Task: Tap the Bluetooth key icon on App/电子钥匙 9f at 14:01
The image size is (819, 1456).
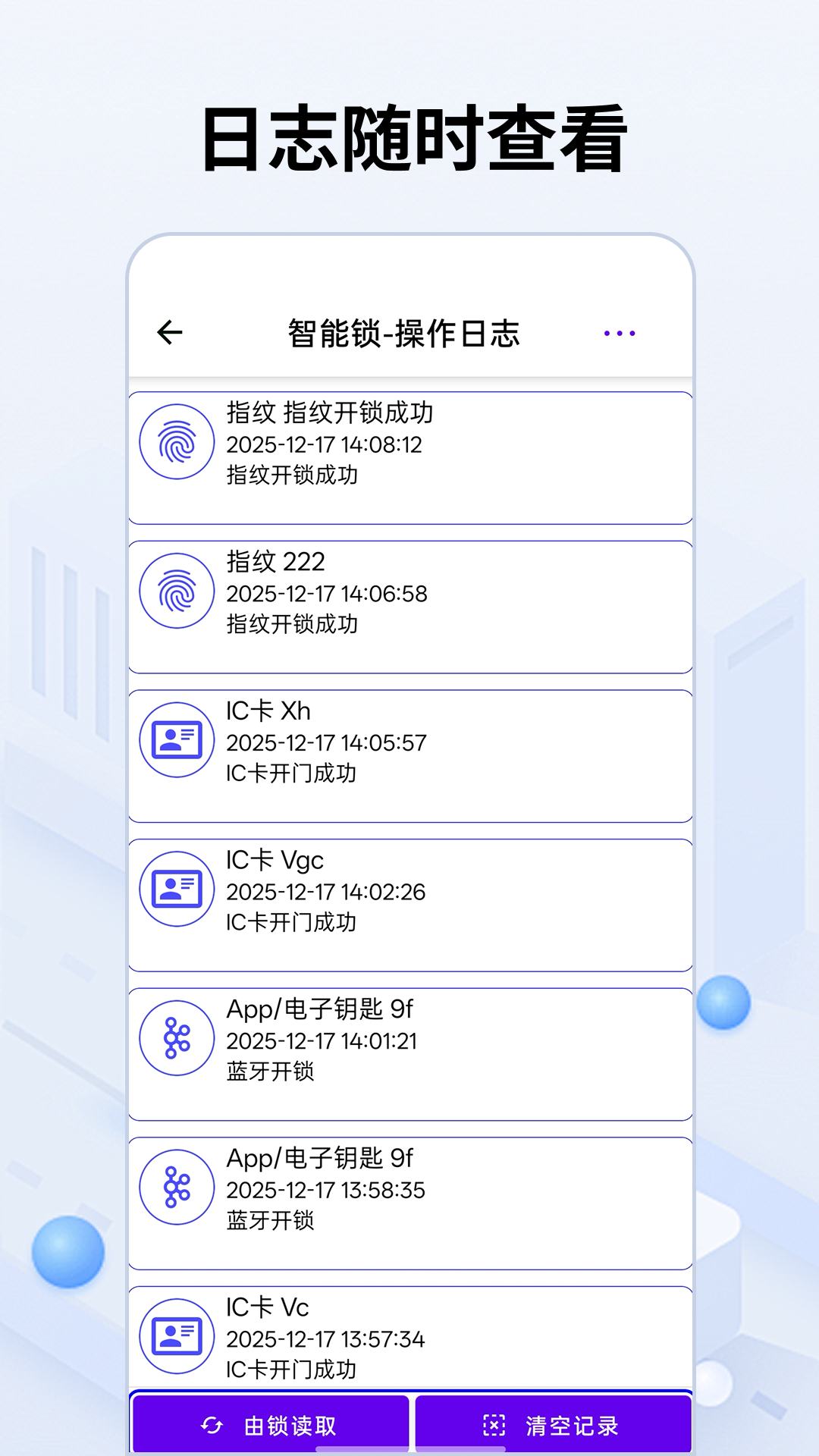Action: [176, 1037]
